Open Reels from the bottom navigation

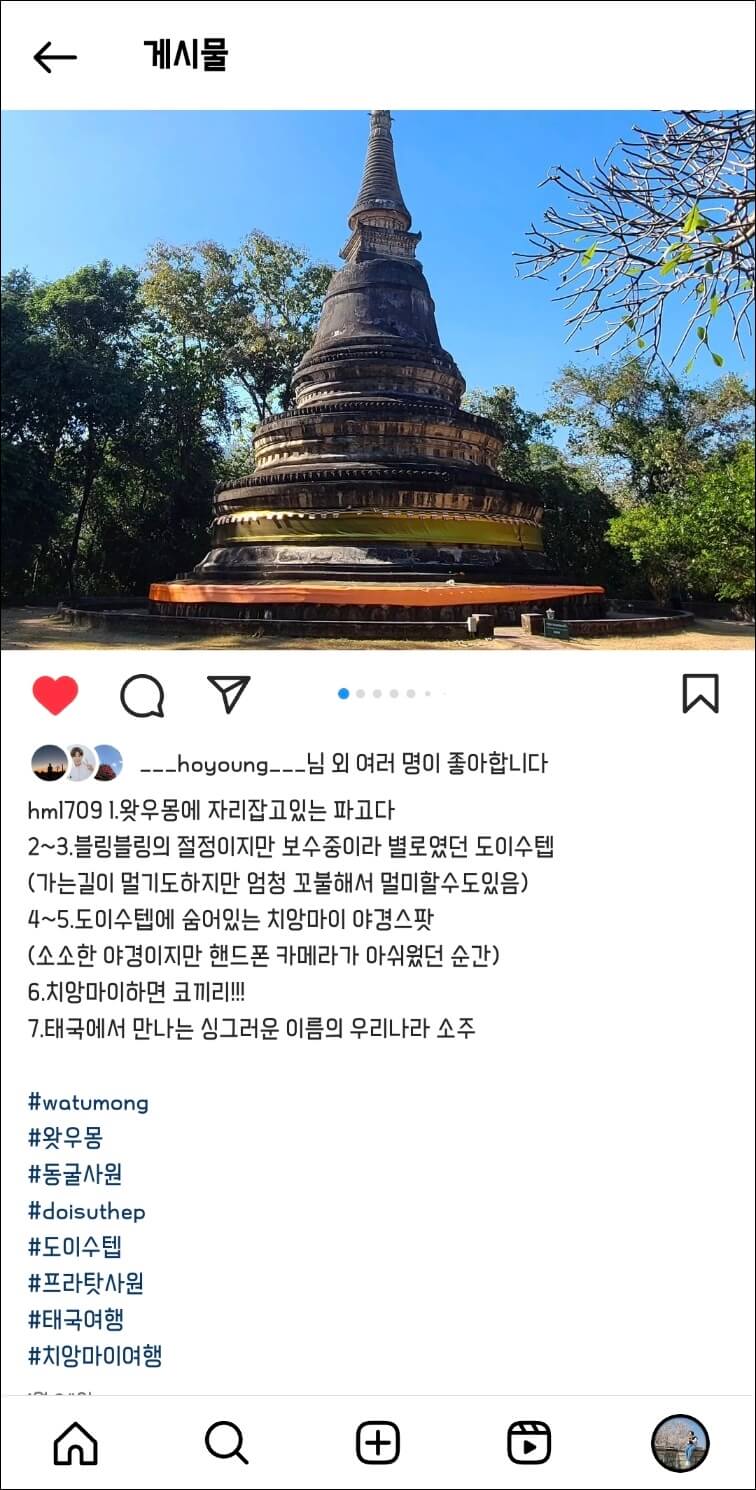528,1442
